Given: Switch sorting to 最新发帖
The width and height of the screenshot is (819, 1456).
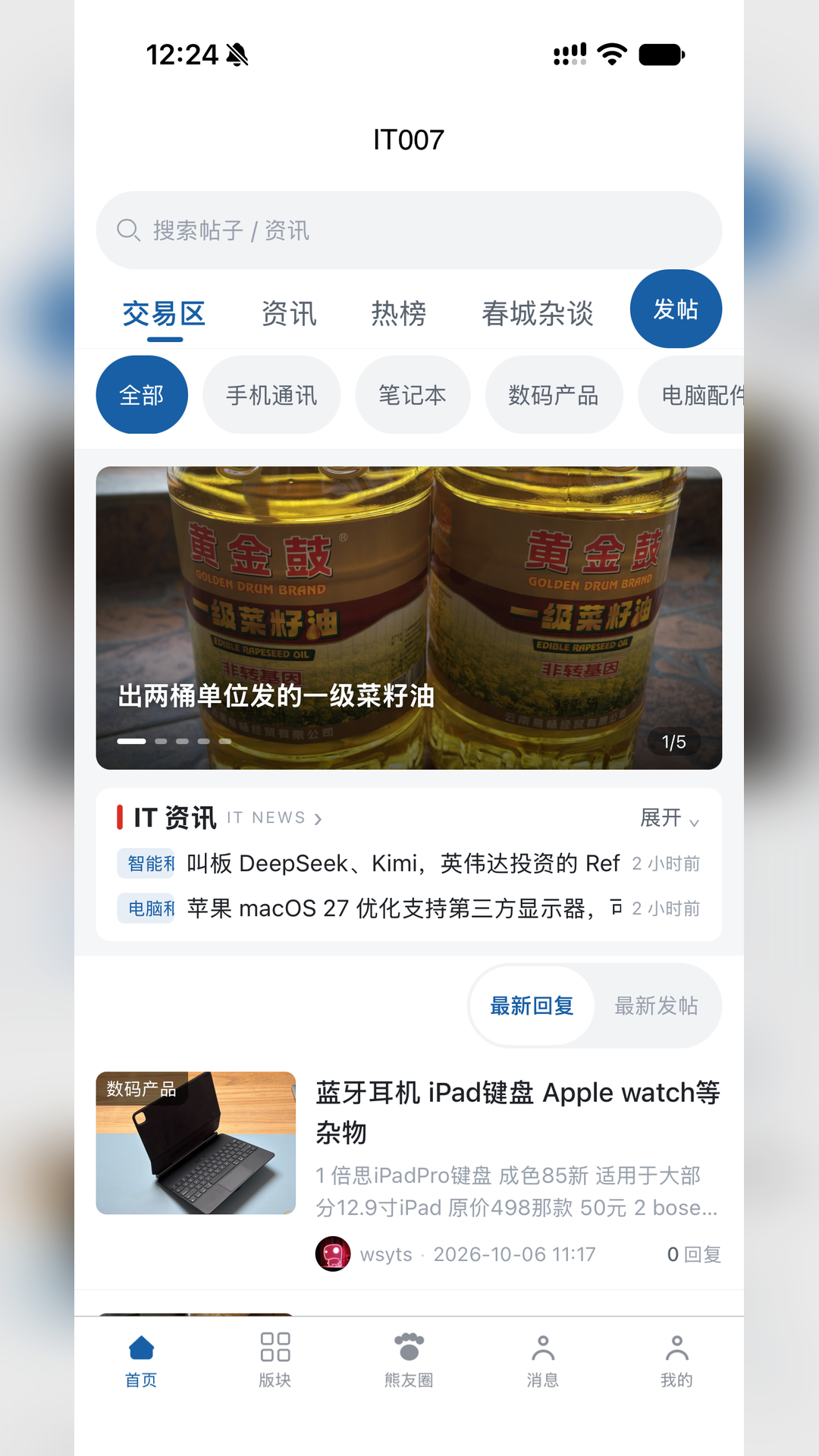Looking at the screenshot, I should (656, 1006).
